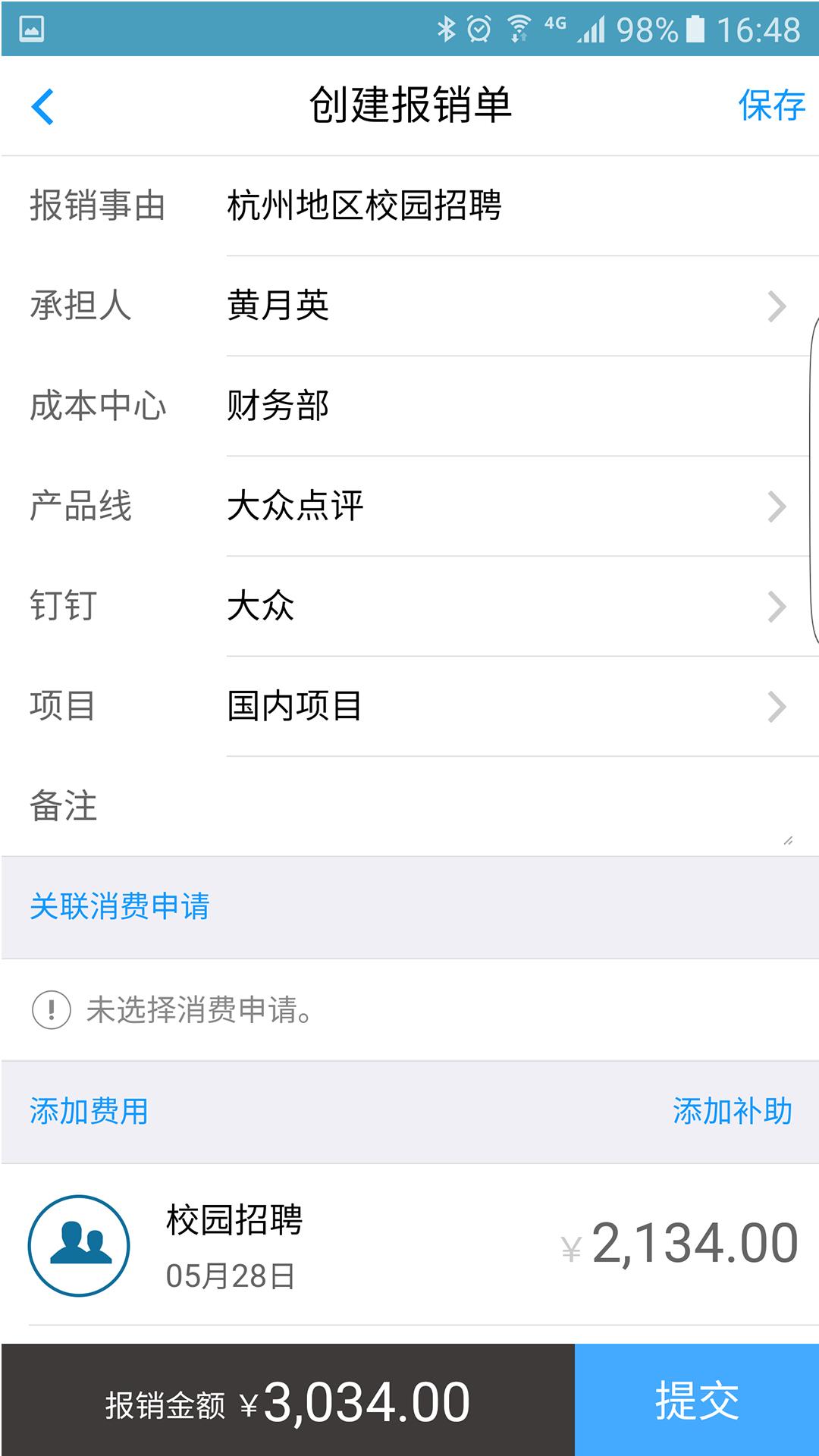Open the 产品线 picker
819x1456 pixels.
pyautogui.click(x=409, y=506)
